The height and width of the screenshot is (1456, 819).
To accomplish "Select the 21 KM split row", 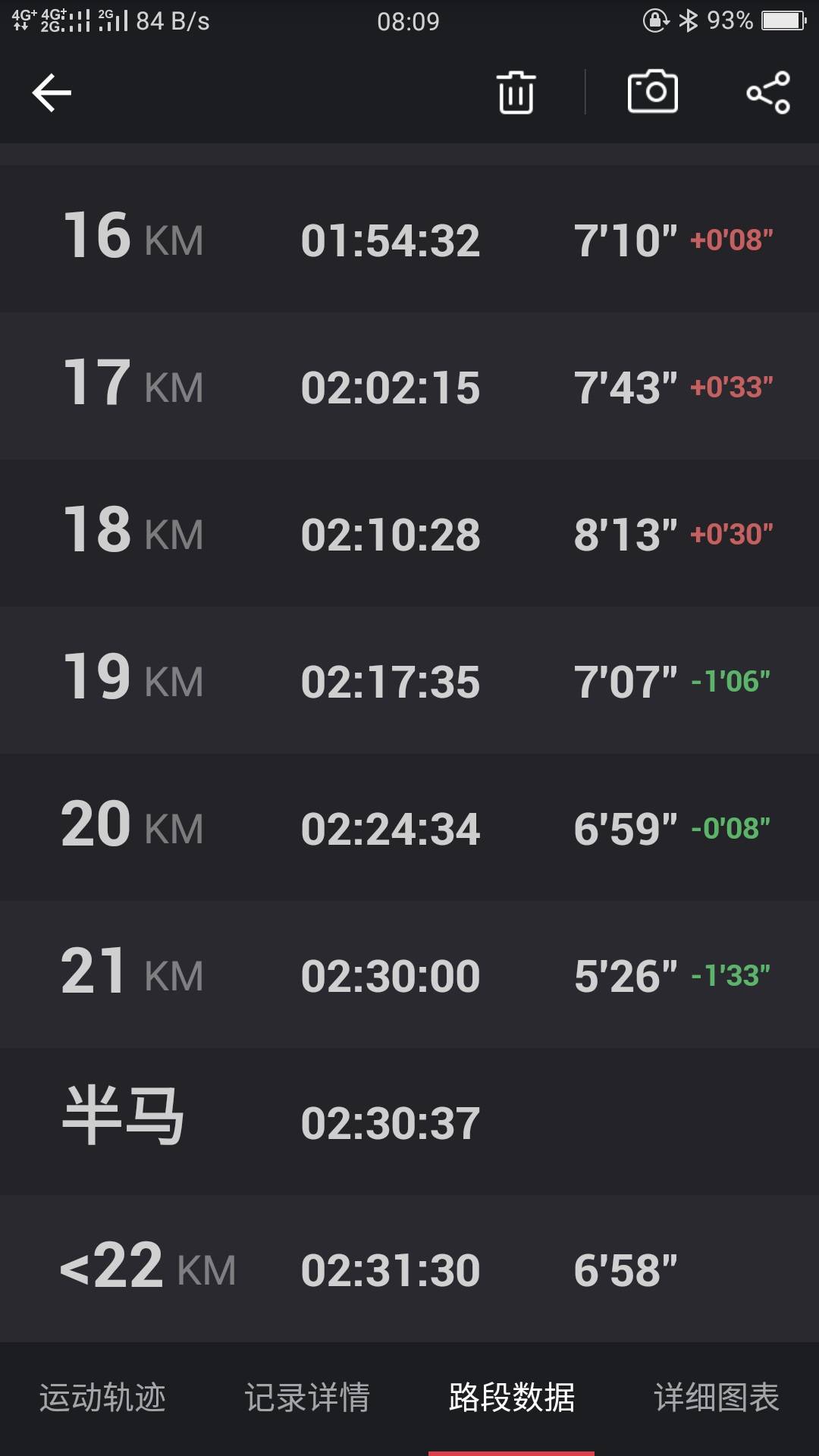I will (409, 974).
